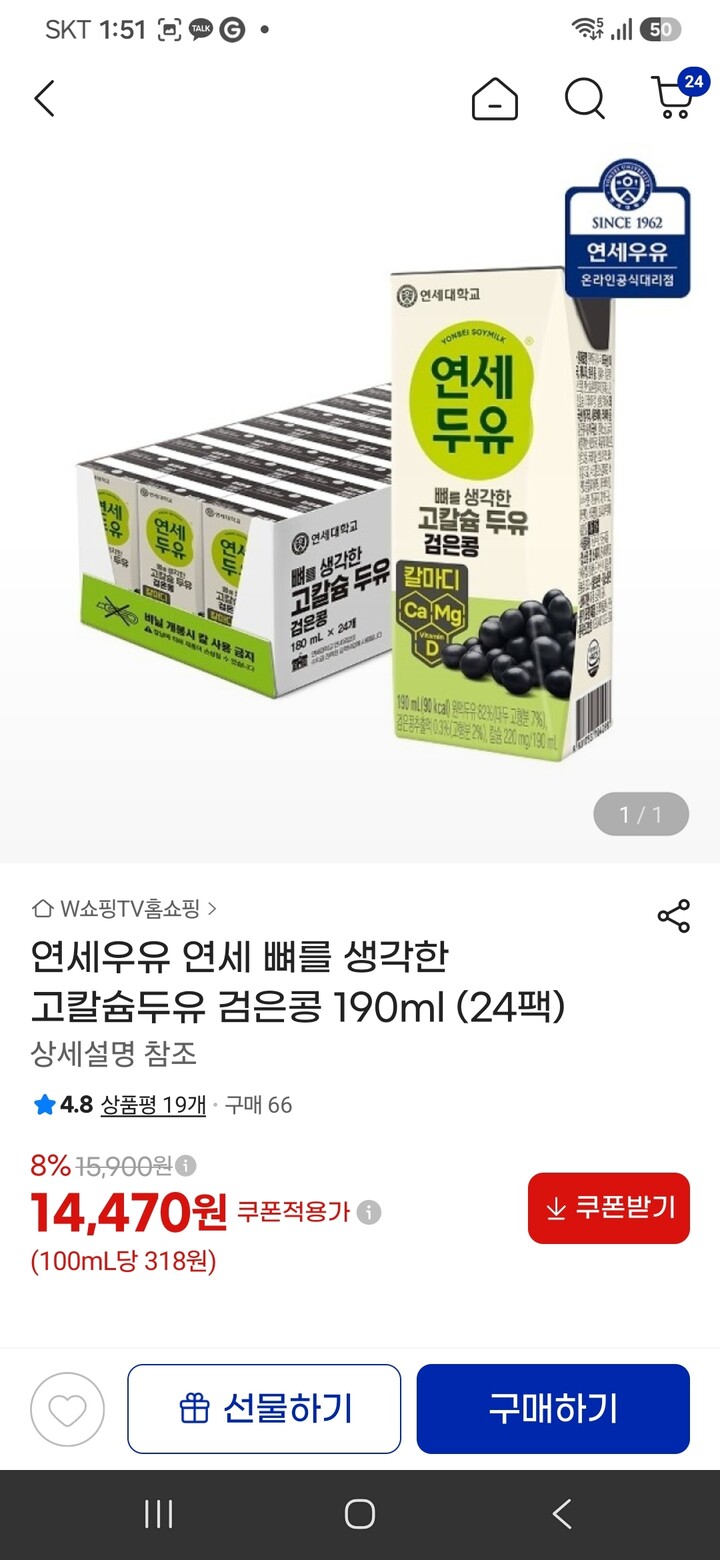Image resolution: width=720 pixels, height=1560 pixels.
Task: Open search from the top bar
Action: (585, 99)
